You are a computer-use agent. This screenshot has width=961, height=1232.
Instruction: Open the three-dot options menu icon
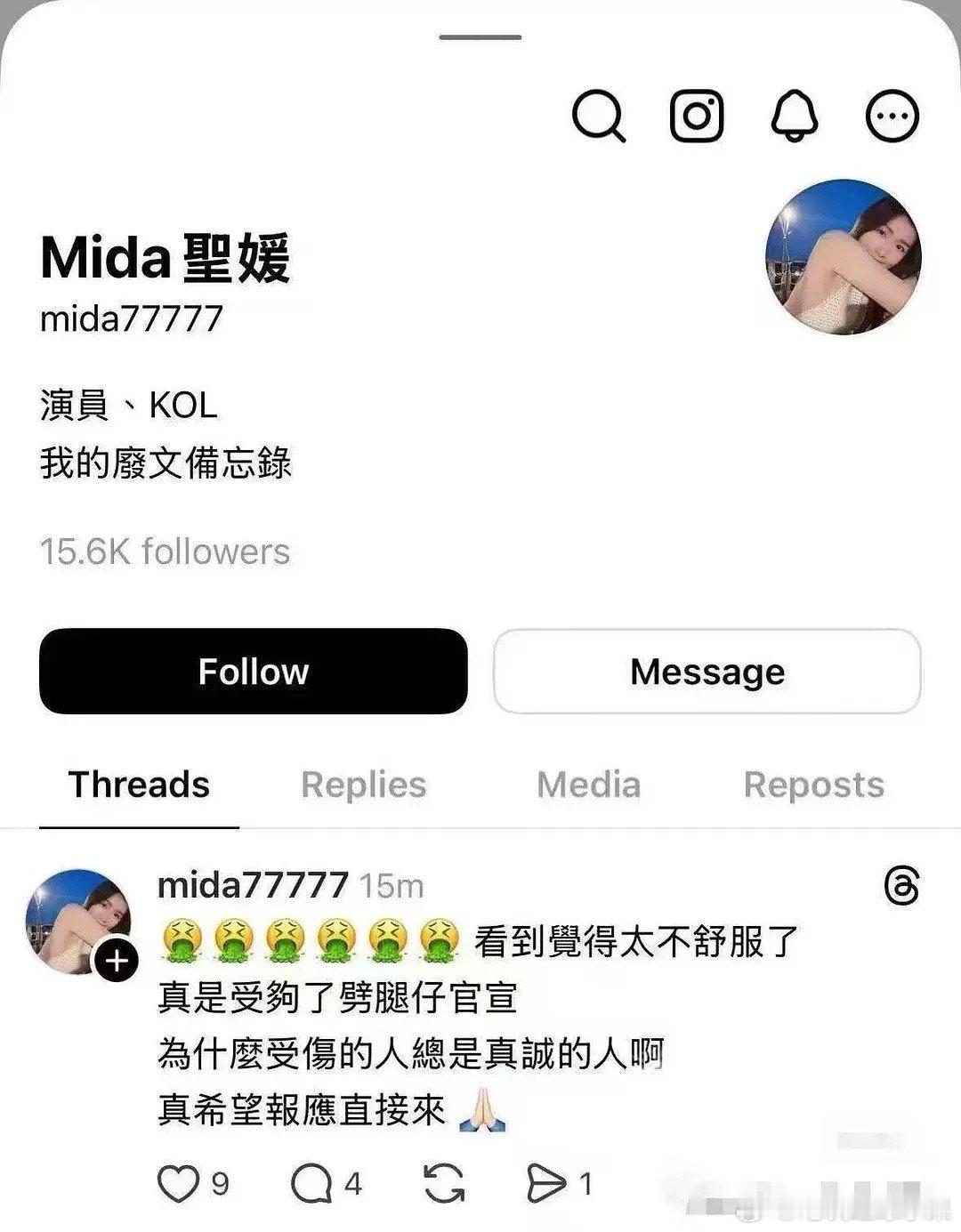[x=890, y=117]
